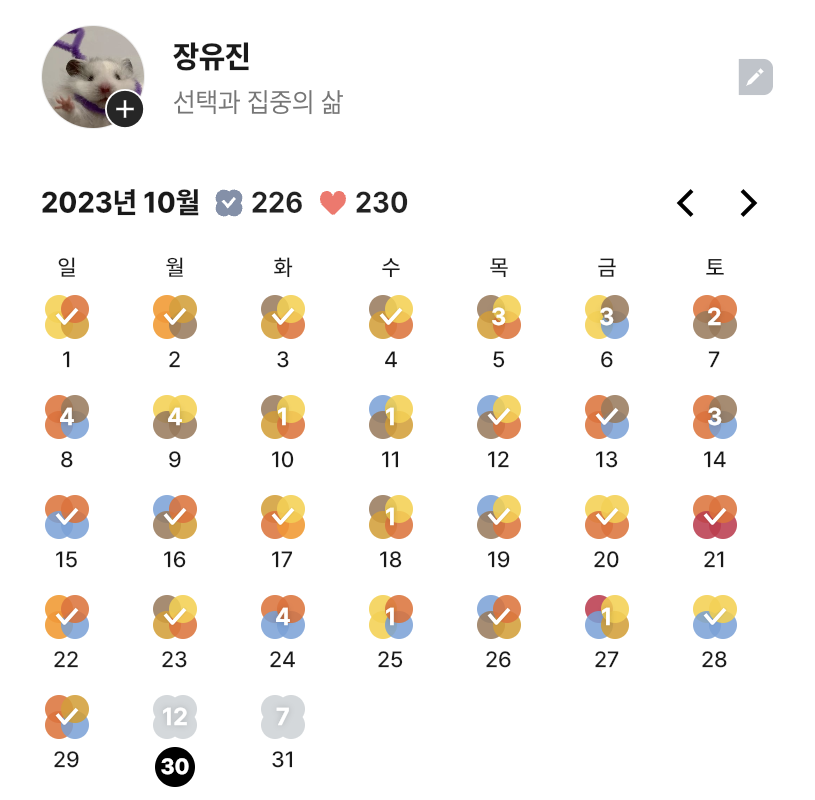Select October 11 on the calendar
Viewport: 815px width, 800px height.
tap(391, 417)
